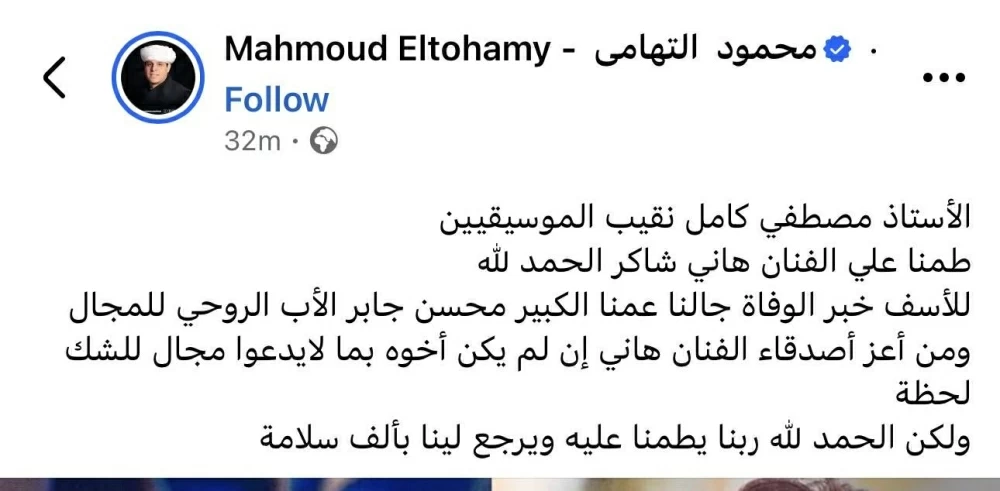1000x491 pixels.
Task: Go back using the back arrow
Action: coord(54,78)
